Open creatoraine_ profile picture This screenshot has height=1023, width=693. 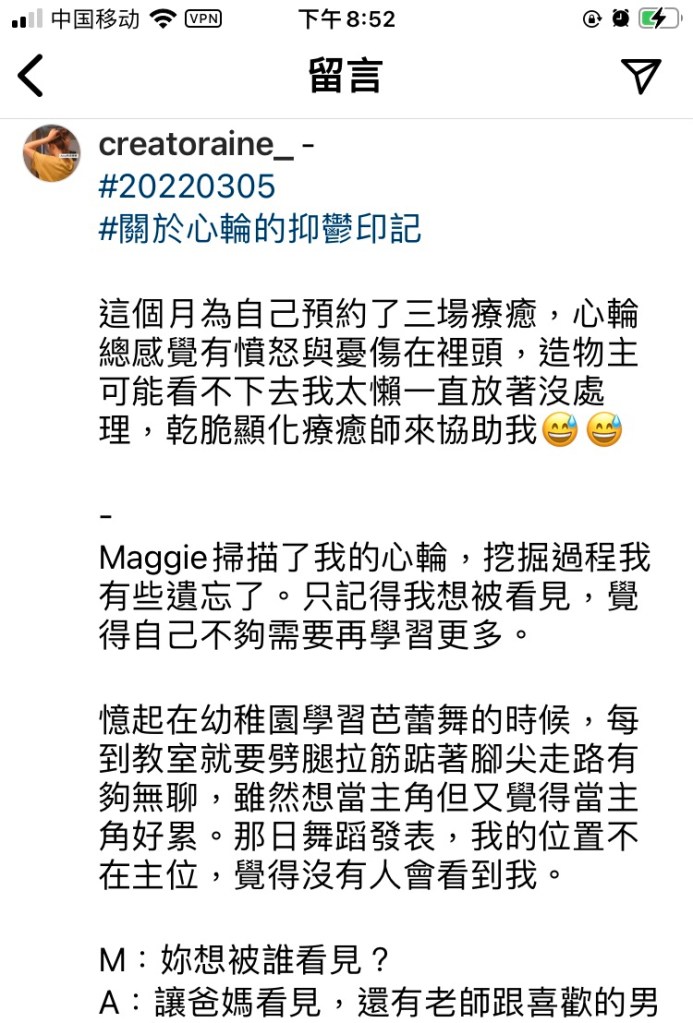pos(52,153)
